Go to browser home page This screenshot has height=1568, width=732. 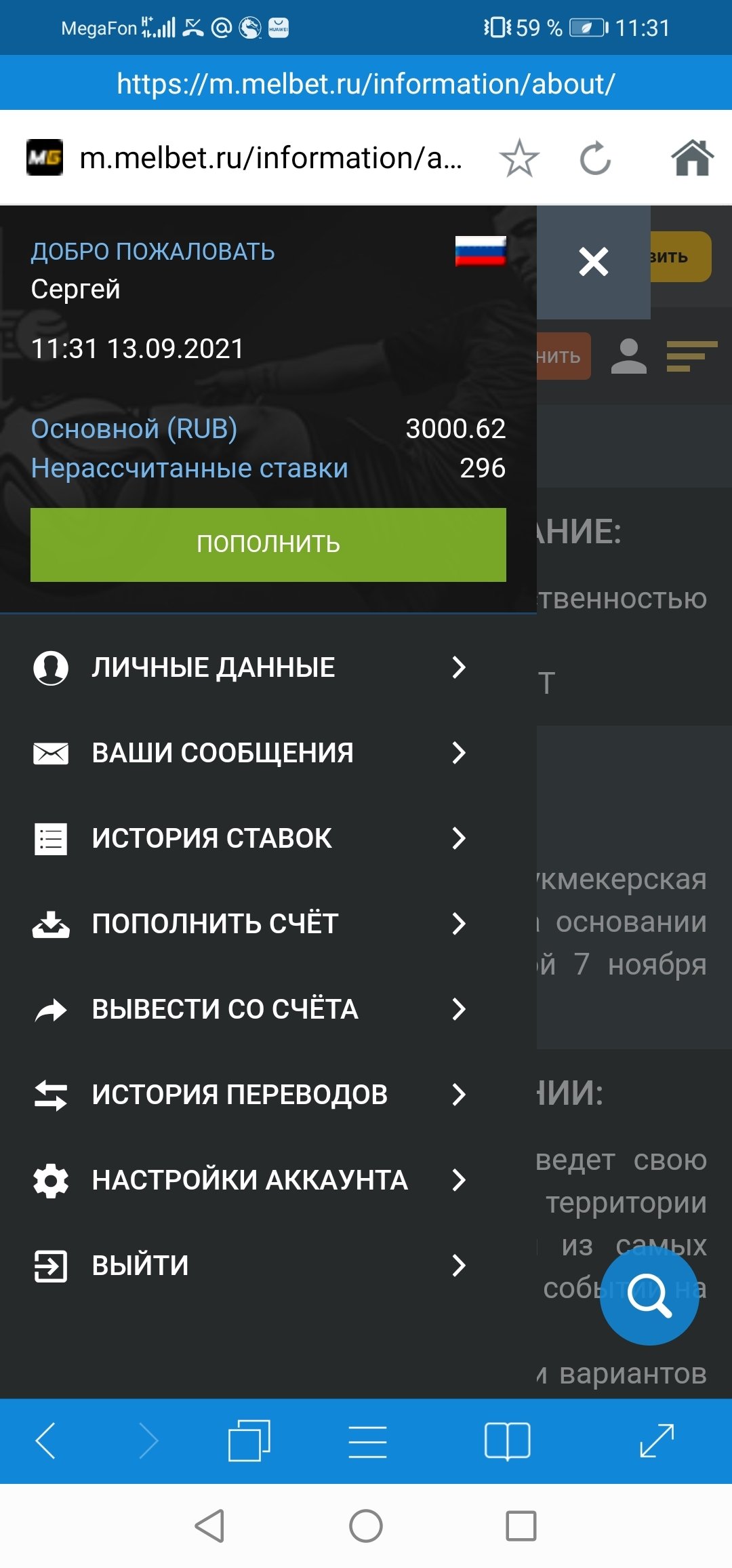692,159
